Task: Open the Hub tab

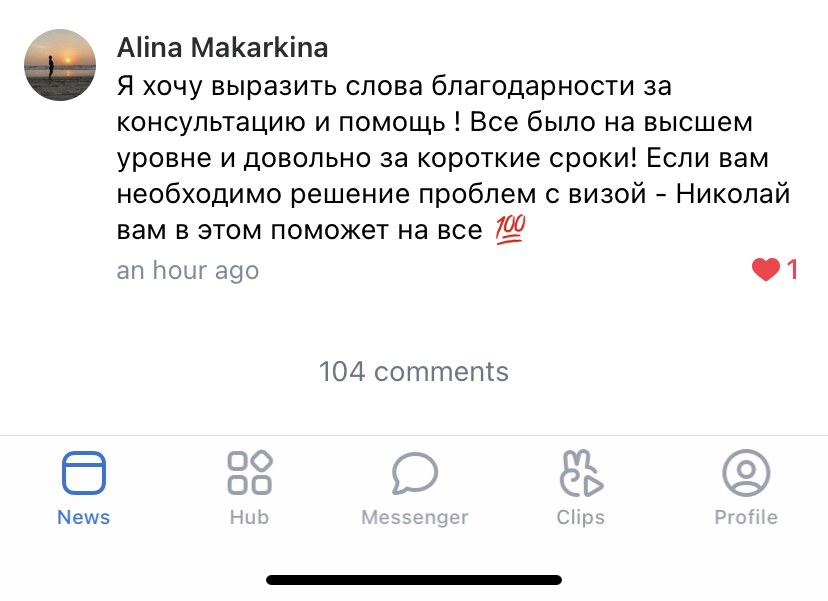Action: pyautogui.click(x=249, y=488)
